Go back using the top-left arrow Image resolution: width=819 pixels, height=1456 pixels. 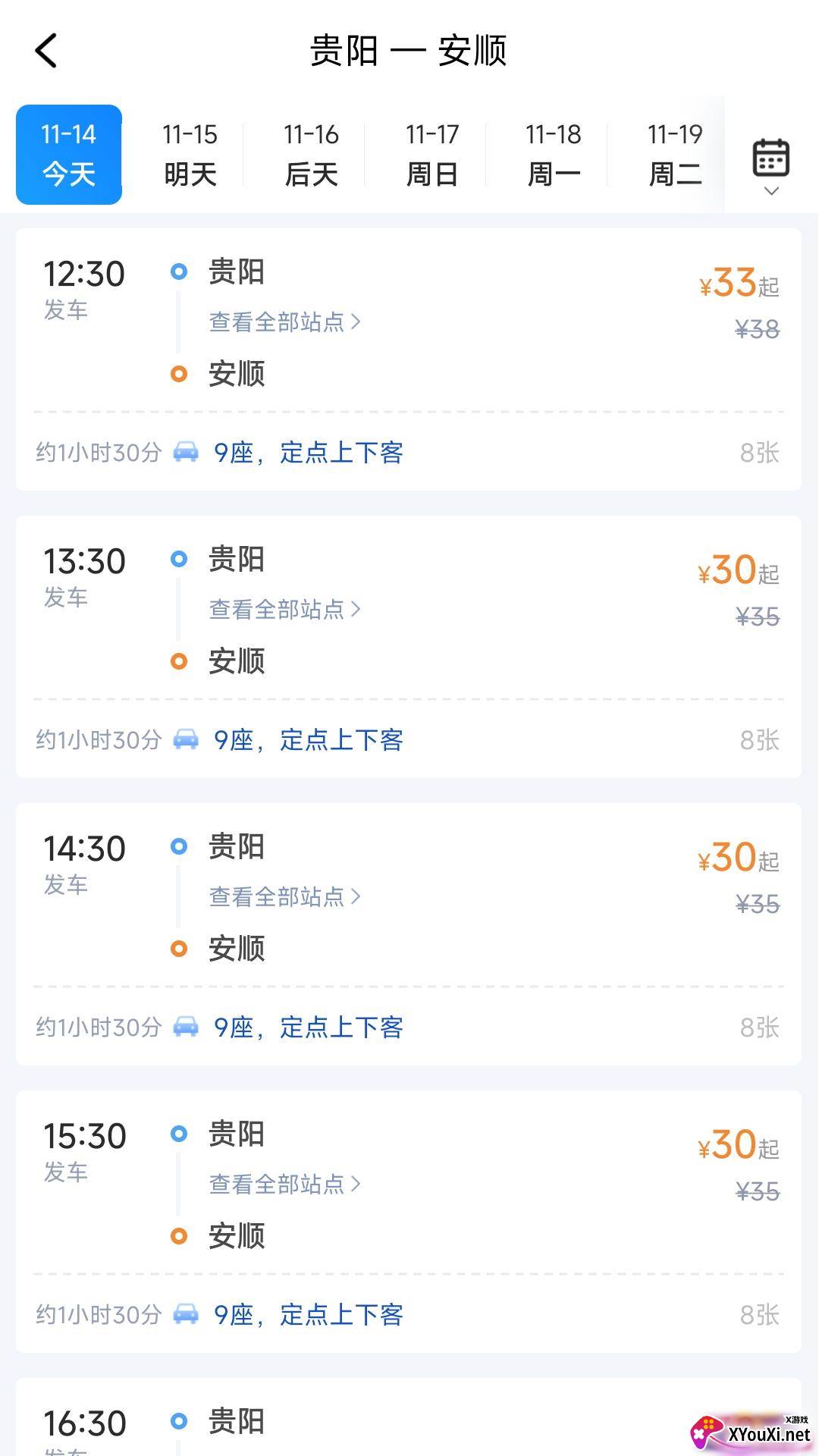point(46,51)
